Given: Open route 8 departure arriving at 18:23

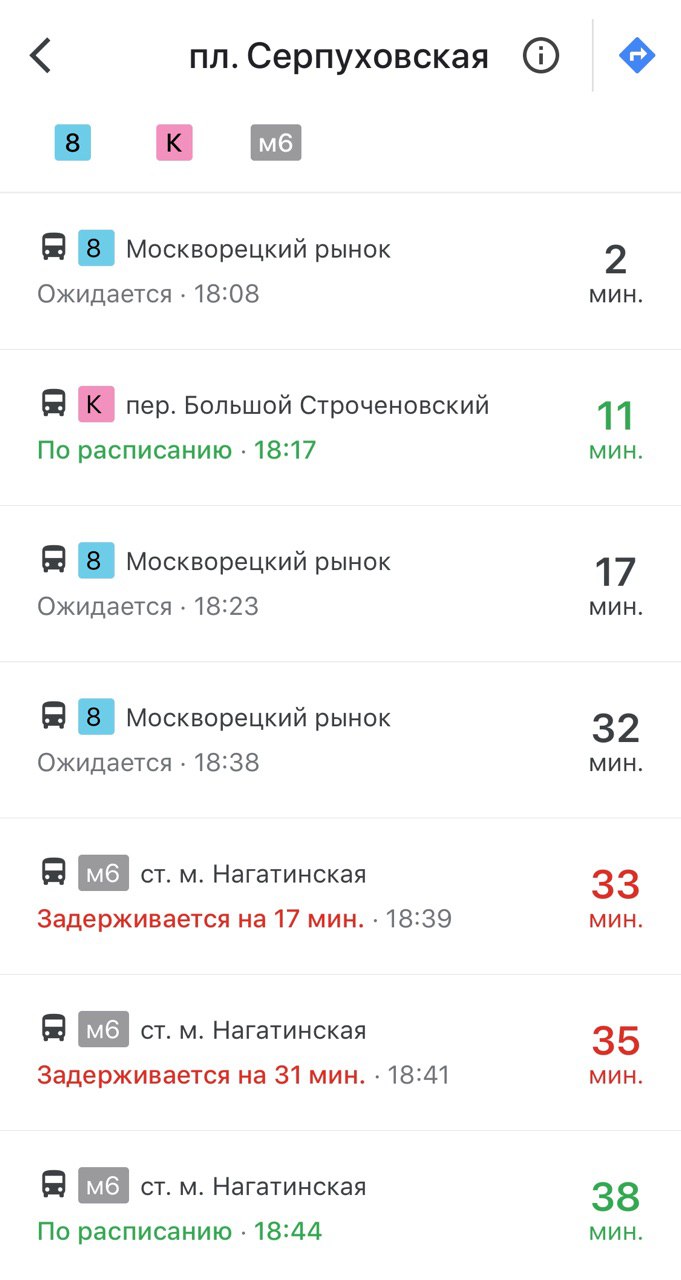Looking at the screenshot, I should pyautogui.click(x=340, y=583).
